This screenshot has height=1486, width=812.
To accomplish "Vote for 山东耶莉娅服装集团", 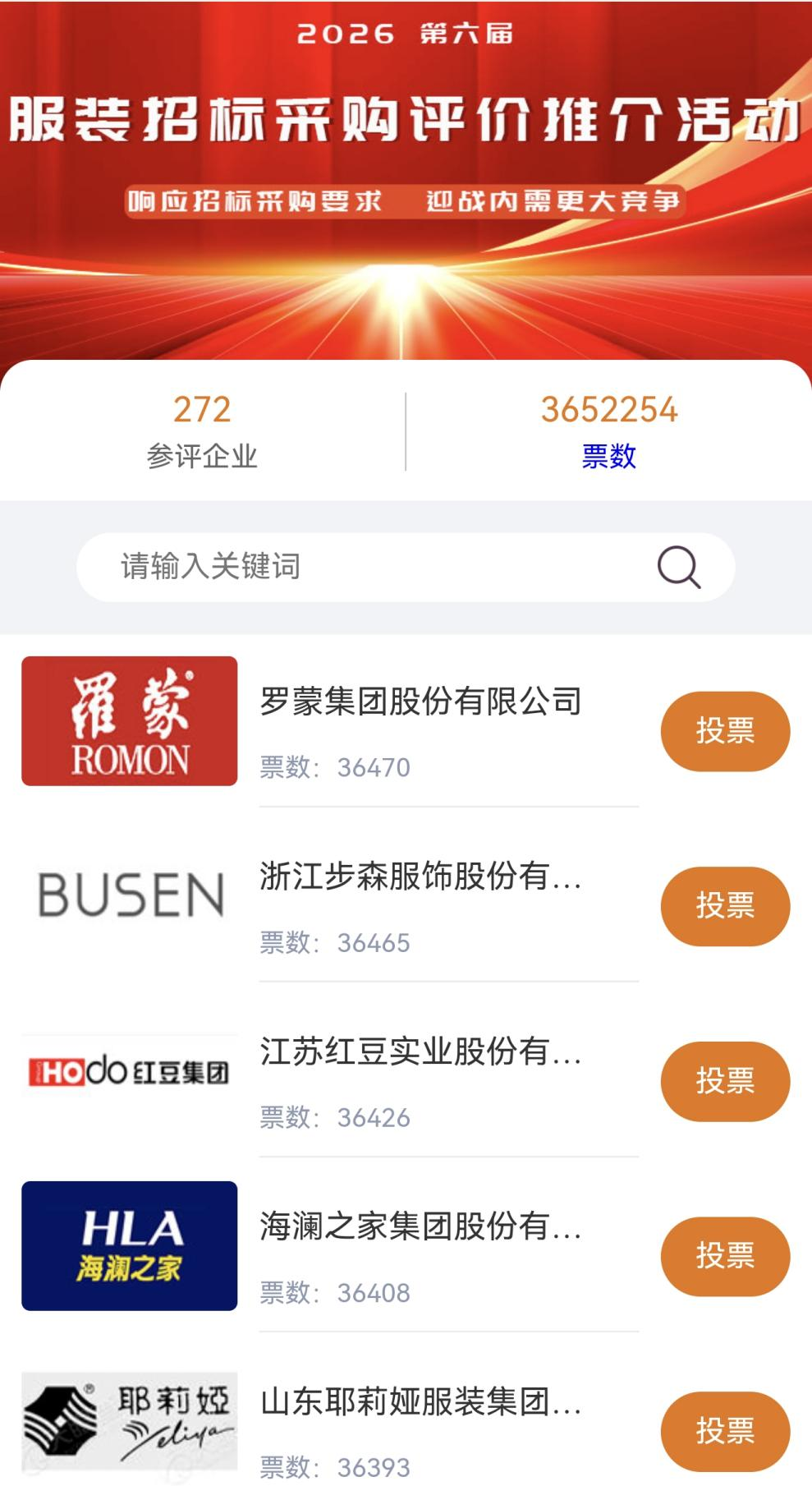I will [x=724, y=1431].
